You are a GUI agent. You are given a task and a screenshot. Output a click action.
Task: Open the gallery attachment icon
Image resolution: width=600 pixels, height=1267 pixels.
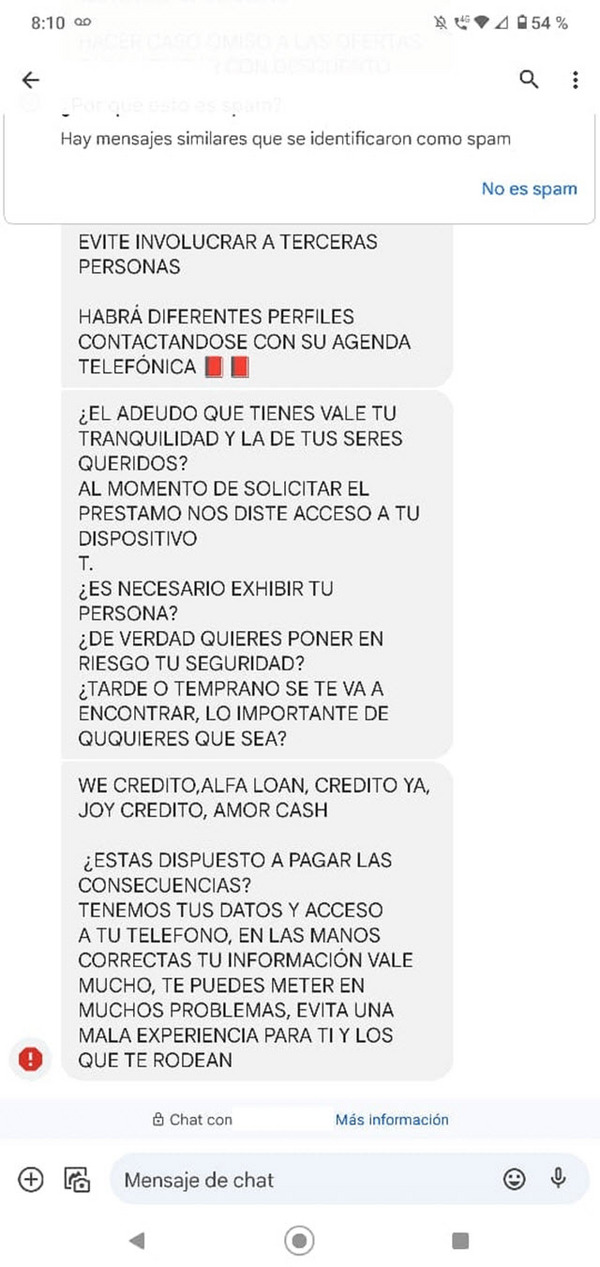coord(77,1180)
